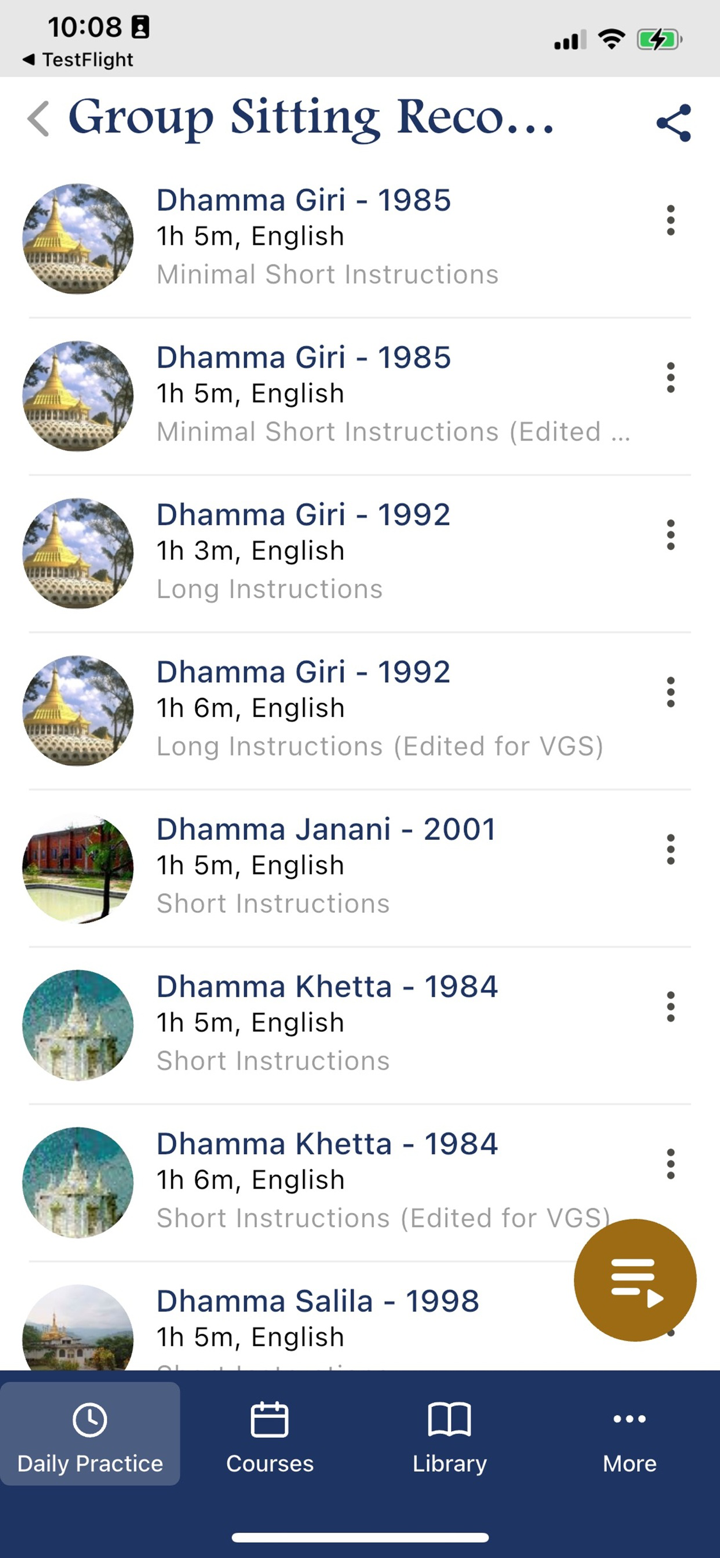Select Dhamma Khetta 1984 Edited for VGS recording
Viewport: 720px width, 1558px height.
coord(327,1143)
